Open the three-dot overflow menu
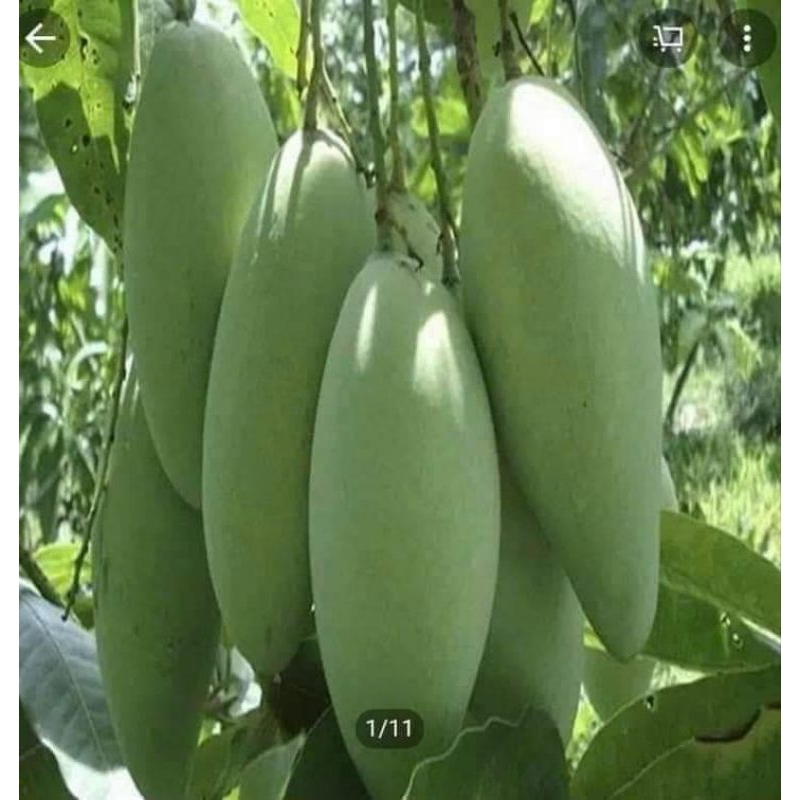 (x=747, y=38)
